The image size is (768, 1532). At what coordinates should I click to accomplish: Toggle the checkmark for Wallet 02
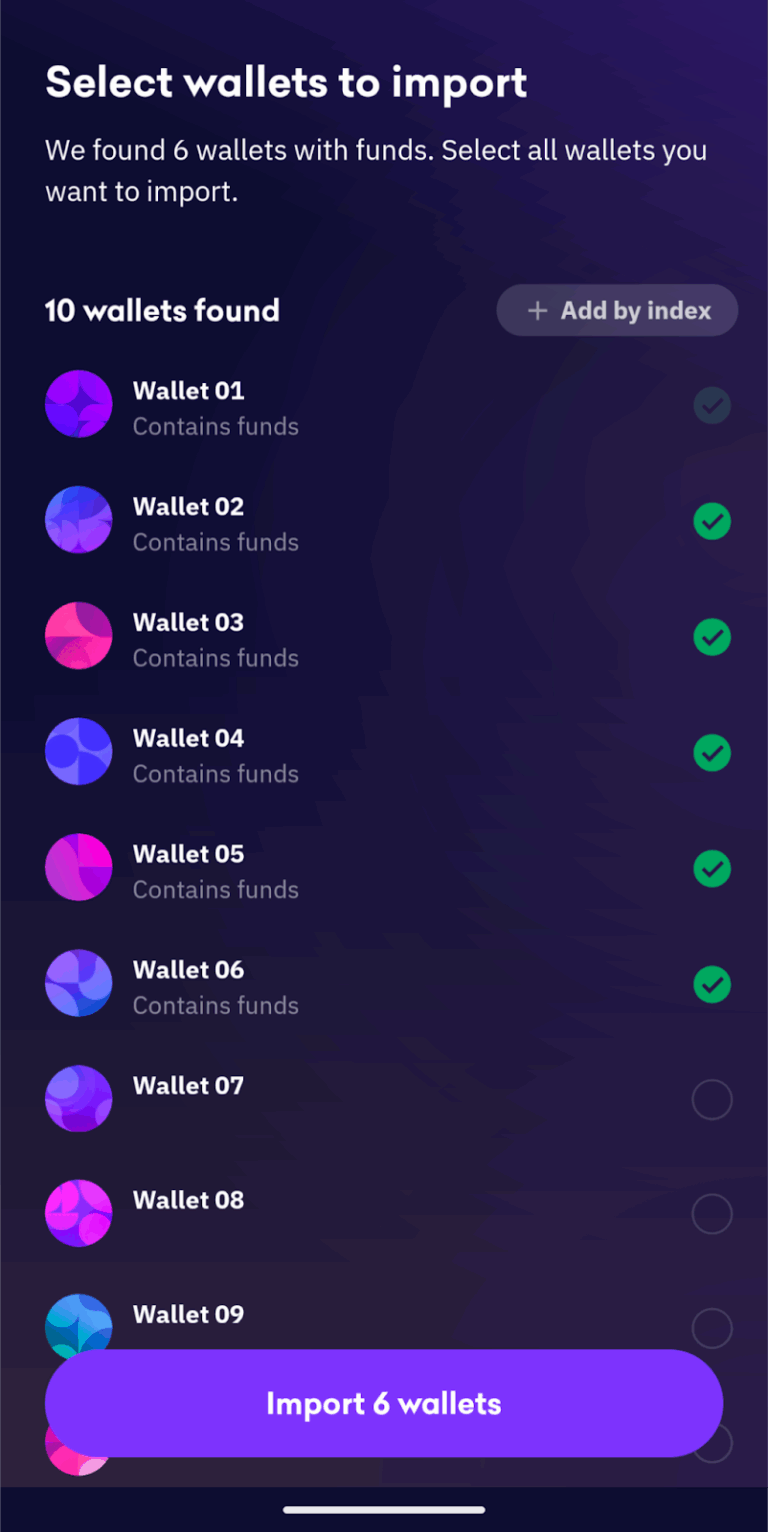(x=711, y=520)
